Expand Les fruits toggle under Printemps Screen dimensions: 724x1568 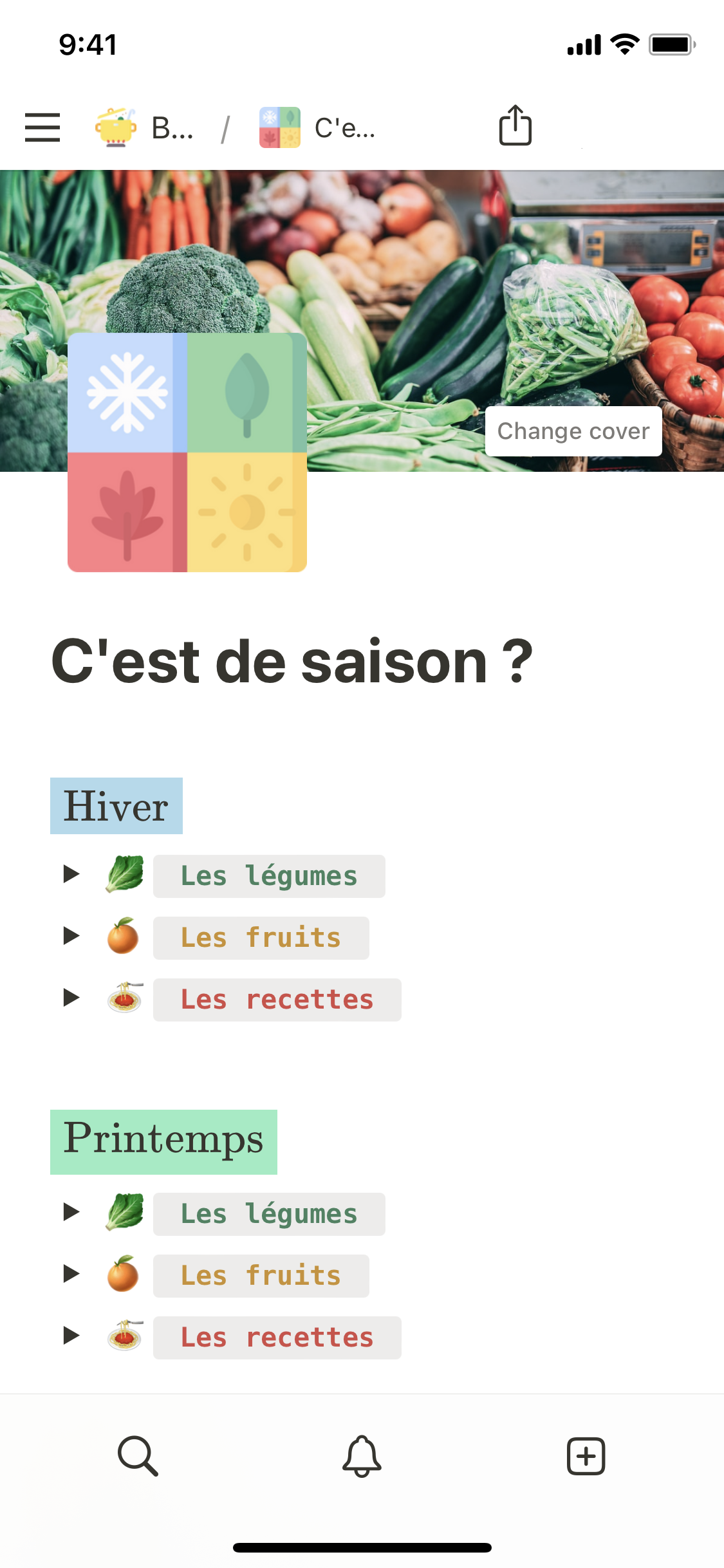[x=71, y=1274]
